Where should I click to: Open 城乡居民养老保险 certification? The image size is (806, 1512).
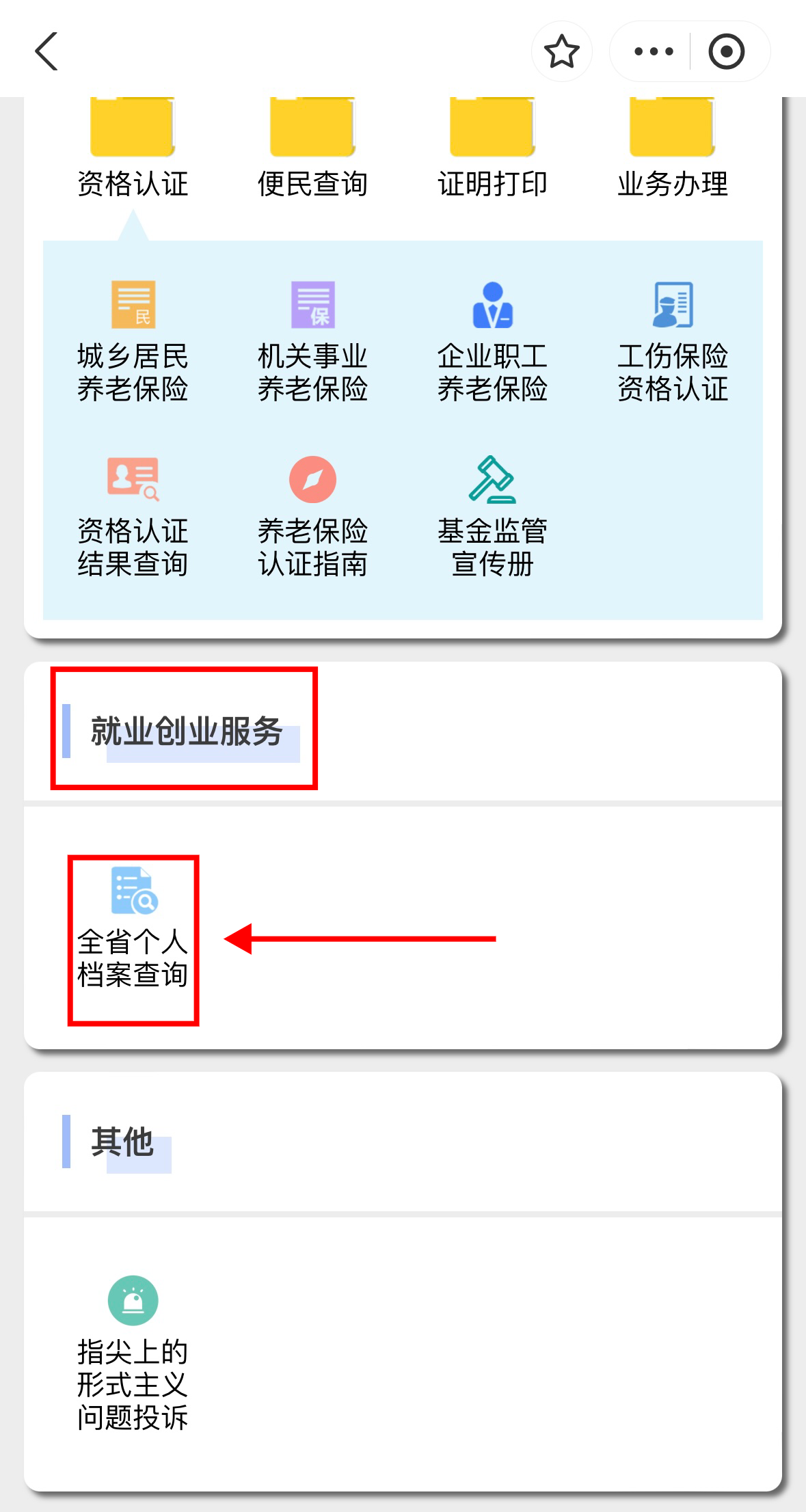tap(133, 341)
